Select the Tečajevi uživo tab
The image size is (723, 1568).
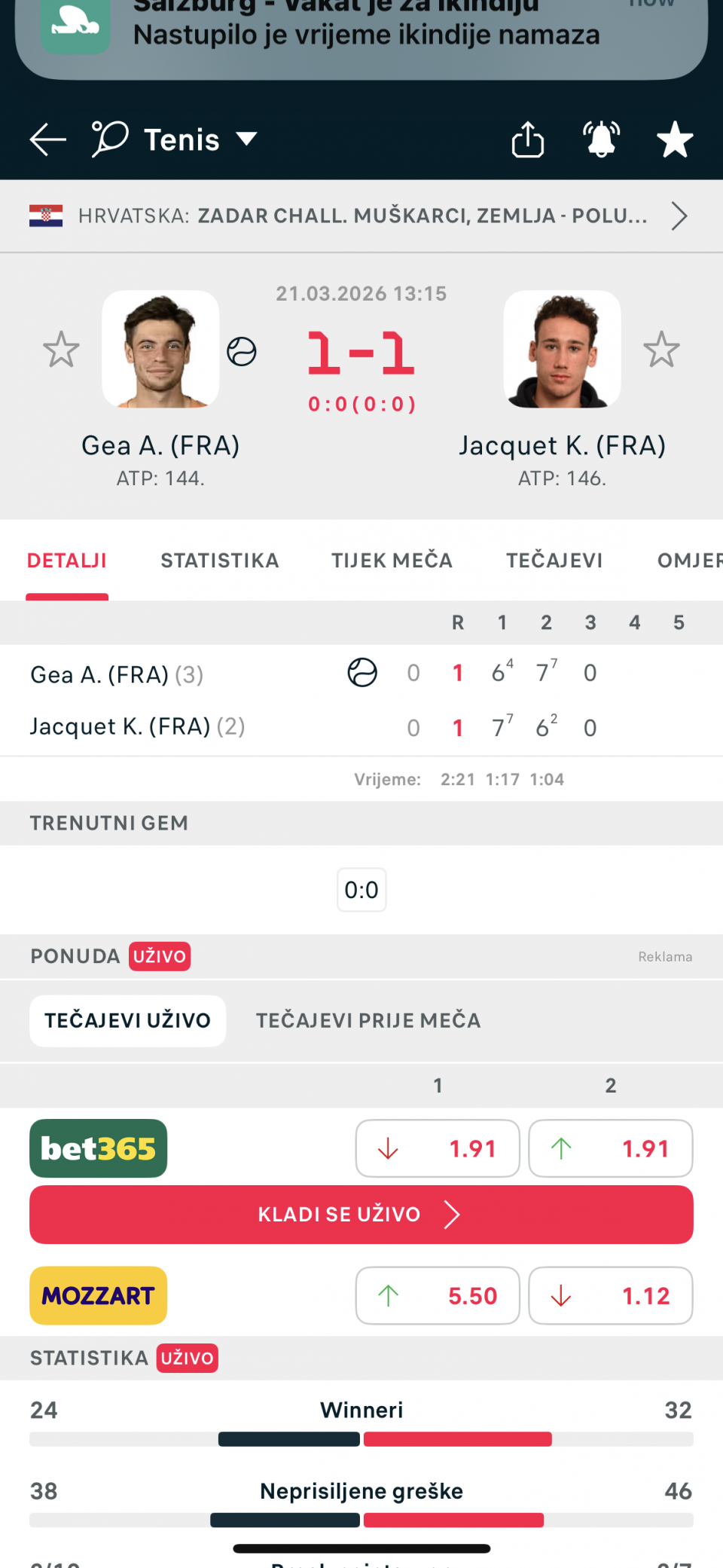point(128,1021)
